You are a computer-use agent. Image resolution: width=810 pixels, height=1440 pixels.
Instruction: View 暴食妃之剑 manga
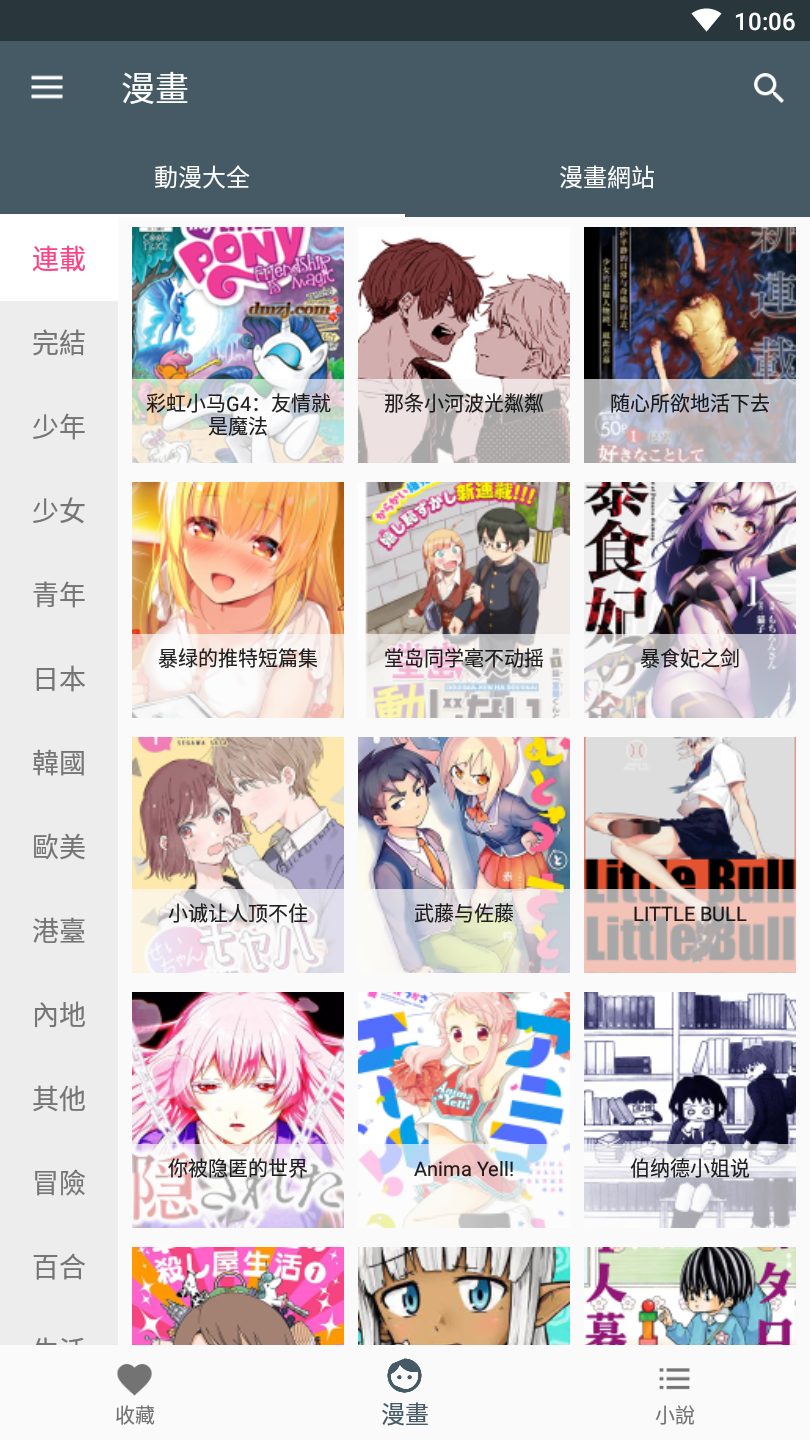click(690, 600)
